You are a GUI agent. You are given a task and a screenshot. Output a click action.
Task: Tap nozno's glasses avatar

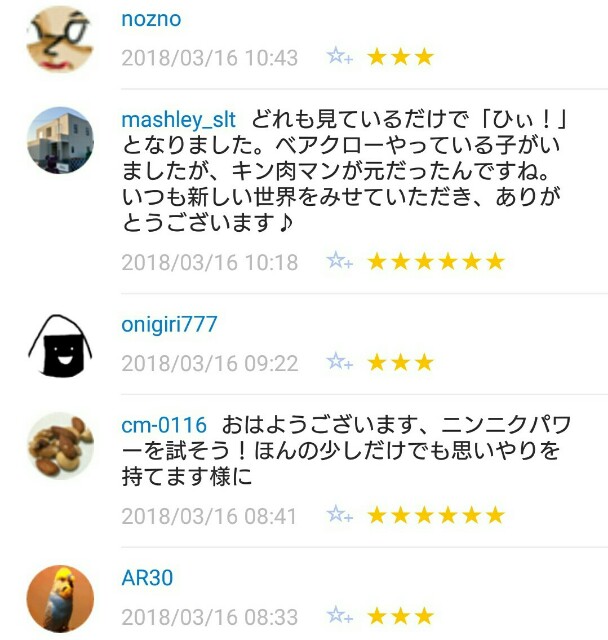click(x=60, y=39)
